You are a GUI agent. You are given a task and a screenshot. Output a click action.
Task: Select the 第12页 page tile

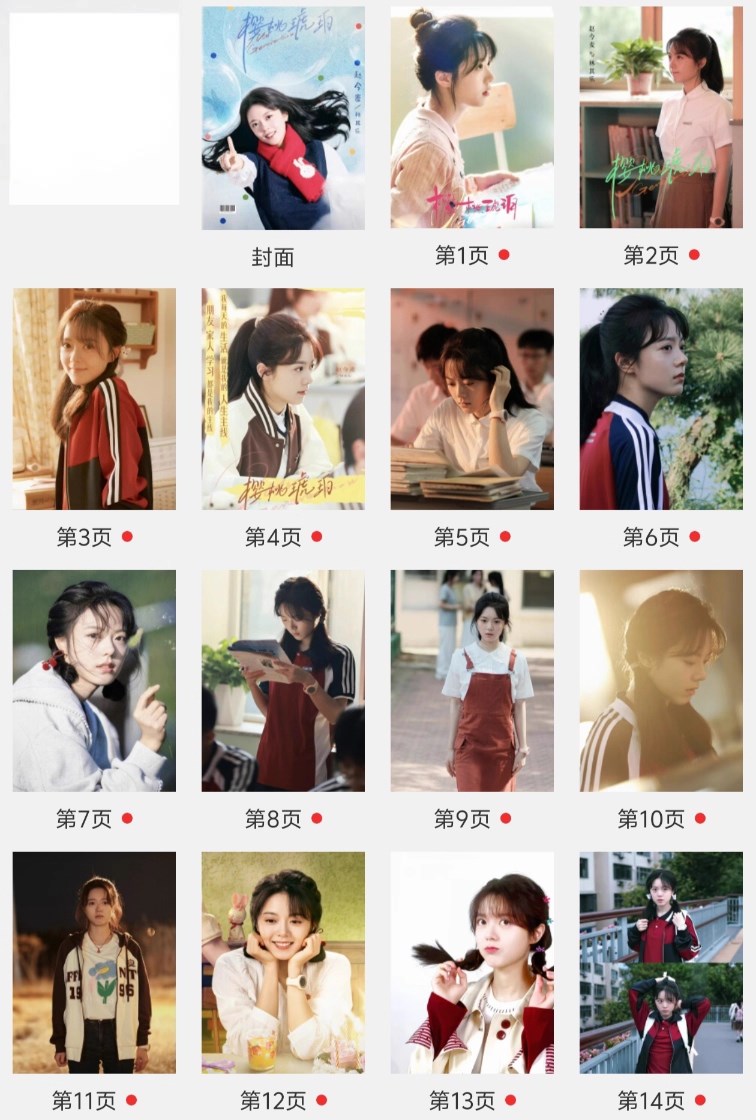[283, 962]
